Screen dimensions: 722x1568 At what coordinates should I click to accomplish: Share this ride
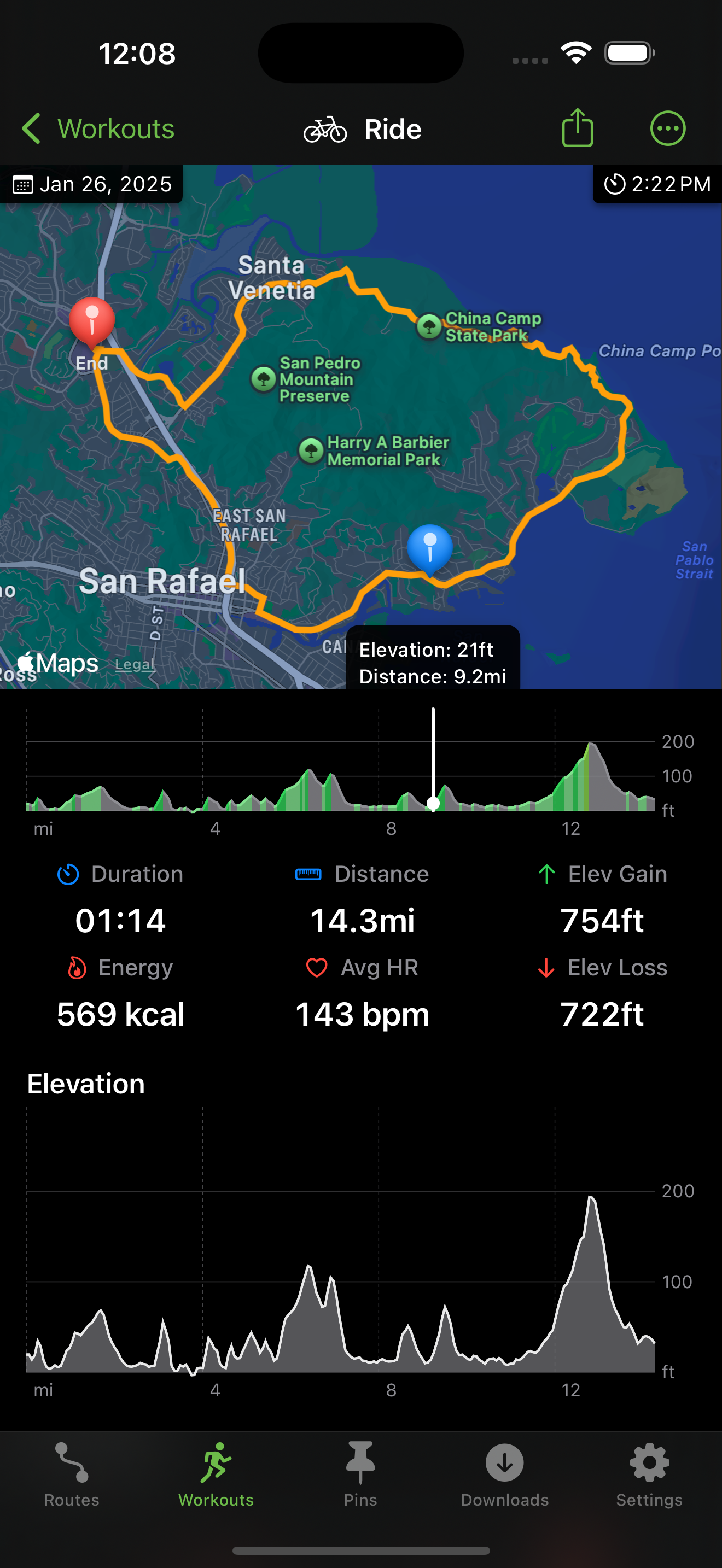coord(577,128)
